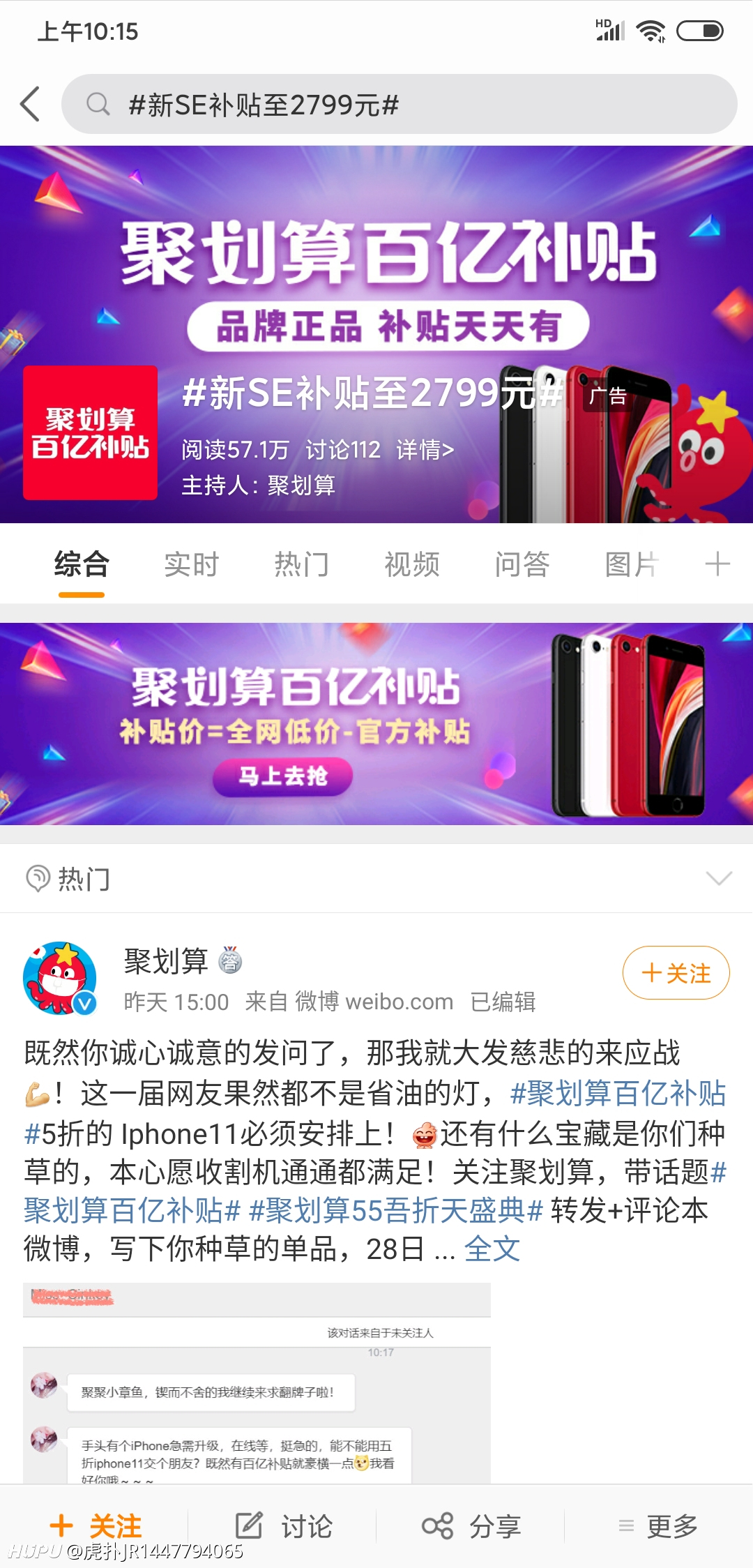Open the 更多 menu
This screenshot has height=1568, width=753.
tap(658, 1526)
